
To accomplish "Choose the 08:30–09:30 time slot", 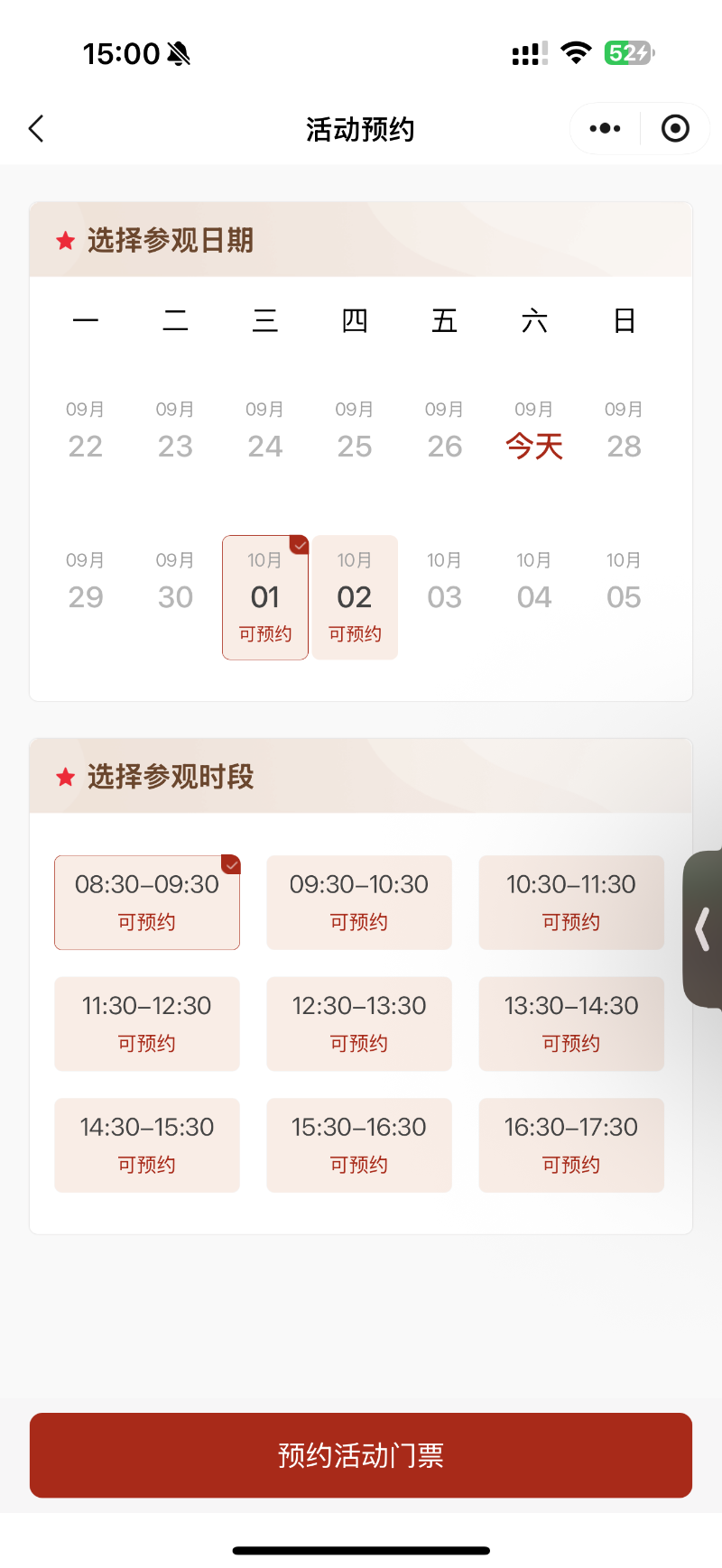I will pyautogui.click(x=147, y=902).
